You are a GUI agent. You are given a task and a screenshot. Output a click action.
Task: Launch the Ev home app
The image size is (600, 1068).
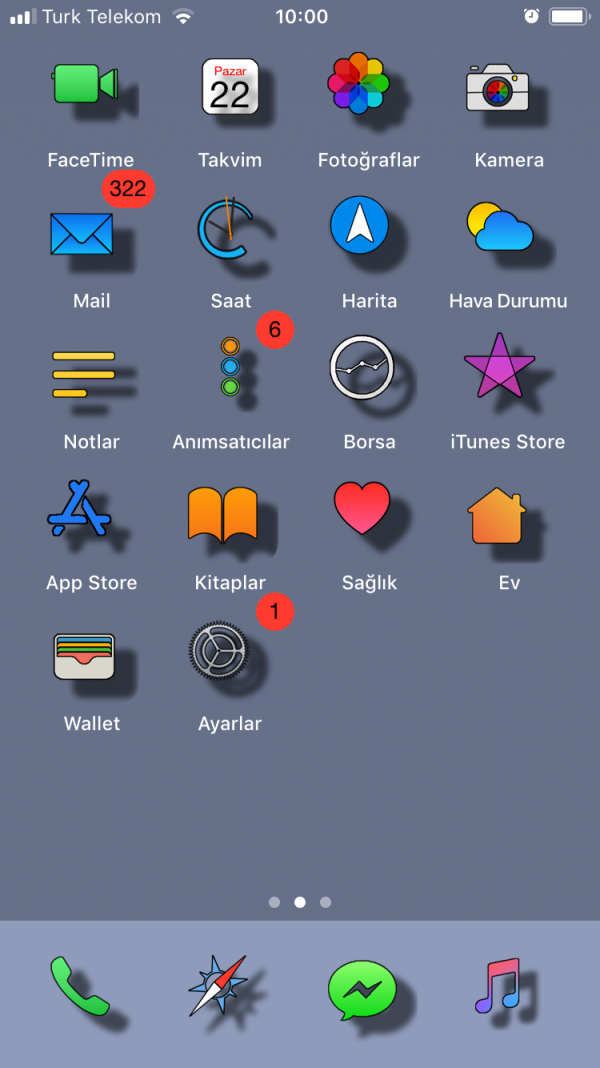click(496, 515)
